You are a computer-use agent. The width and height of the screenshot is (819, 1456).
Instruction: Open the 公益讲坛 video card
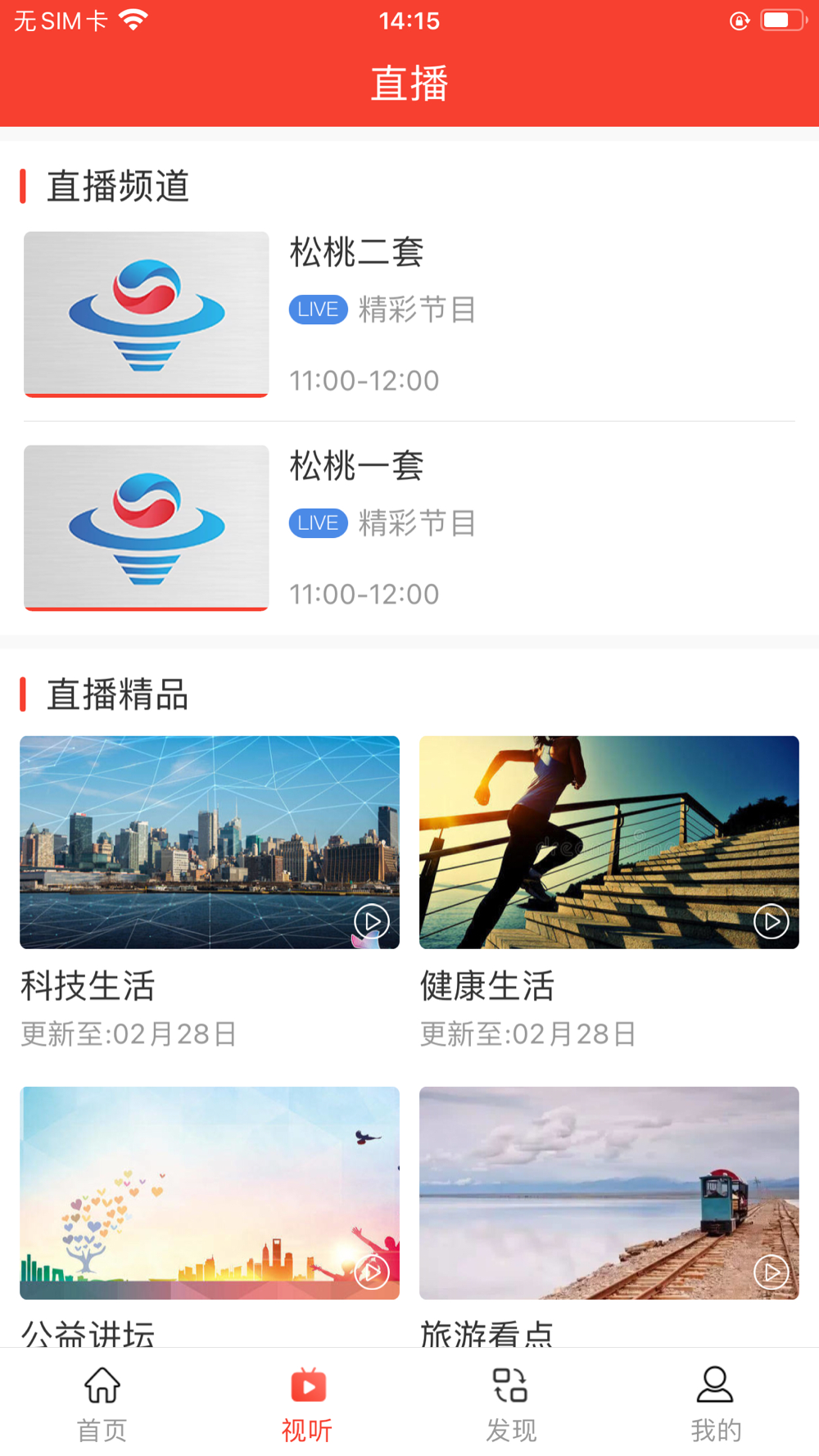[210, 1193]
